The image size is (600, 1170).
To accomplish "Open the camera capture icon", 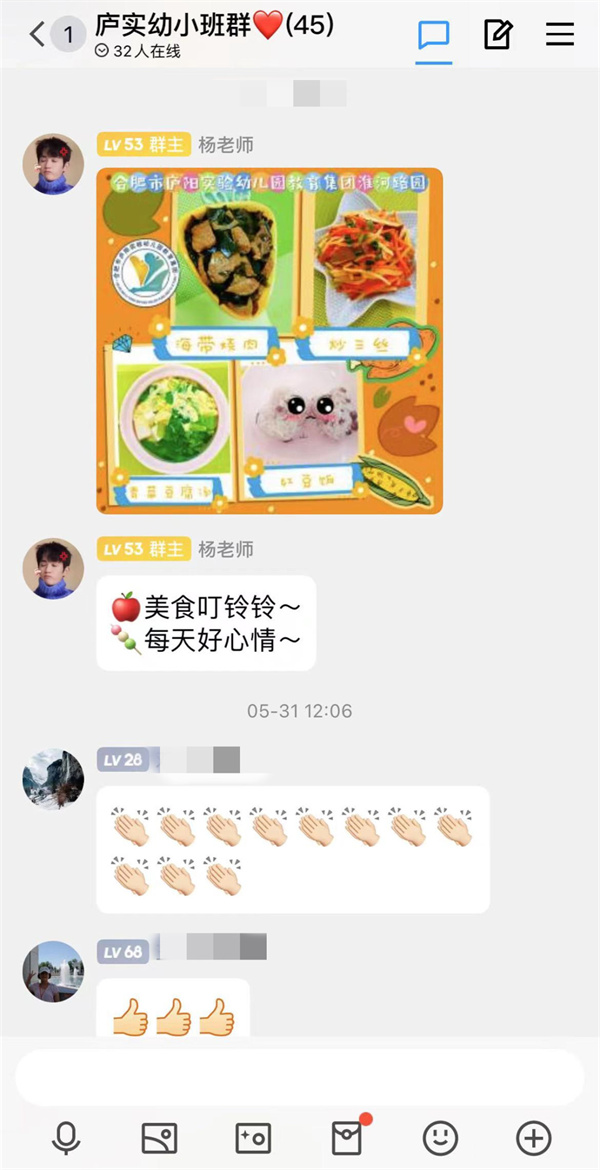I will coord(252,1137).
